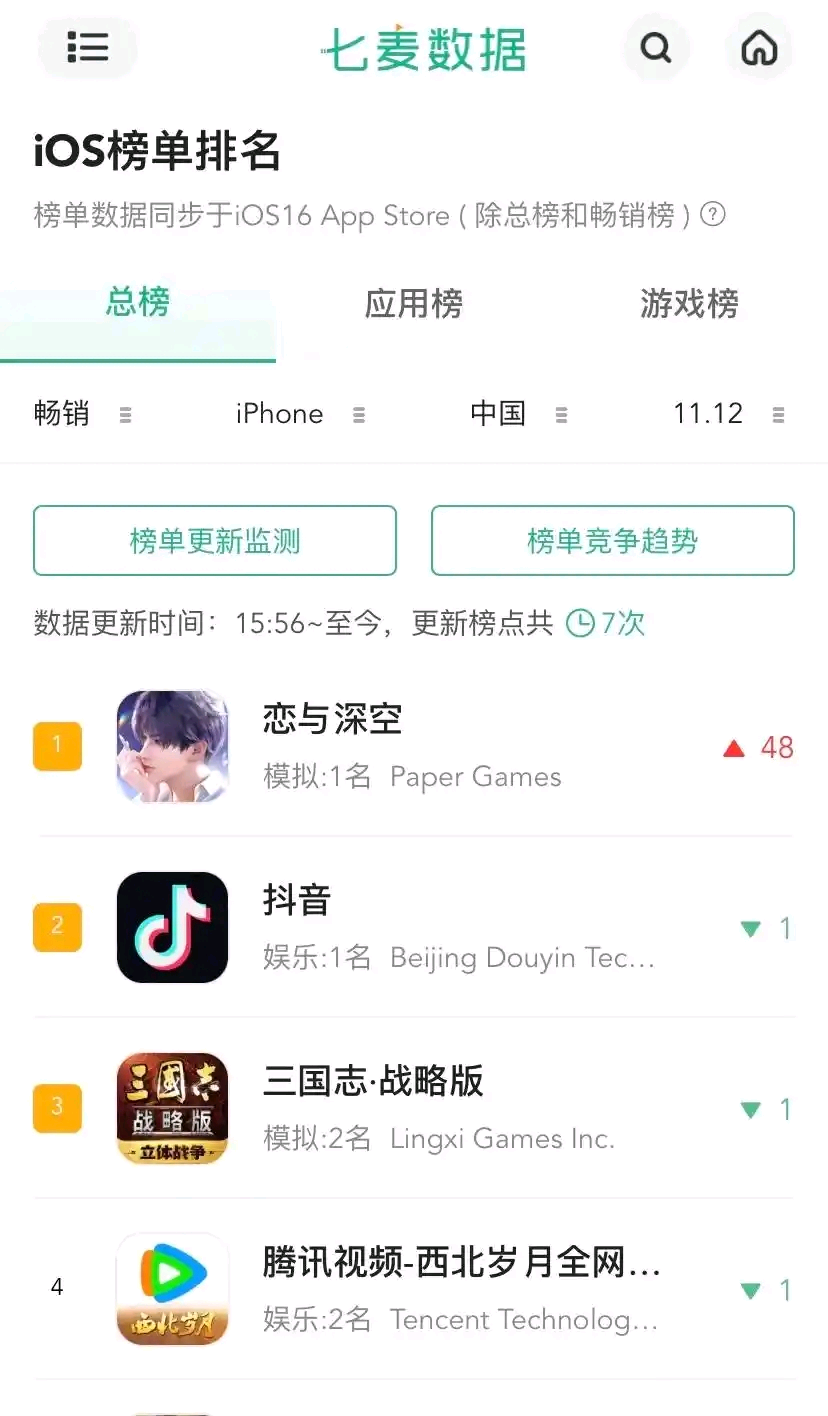Viewport: 828px width, 1416px height.
Task: View the 7次 update history
Action: 606,624
